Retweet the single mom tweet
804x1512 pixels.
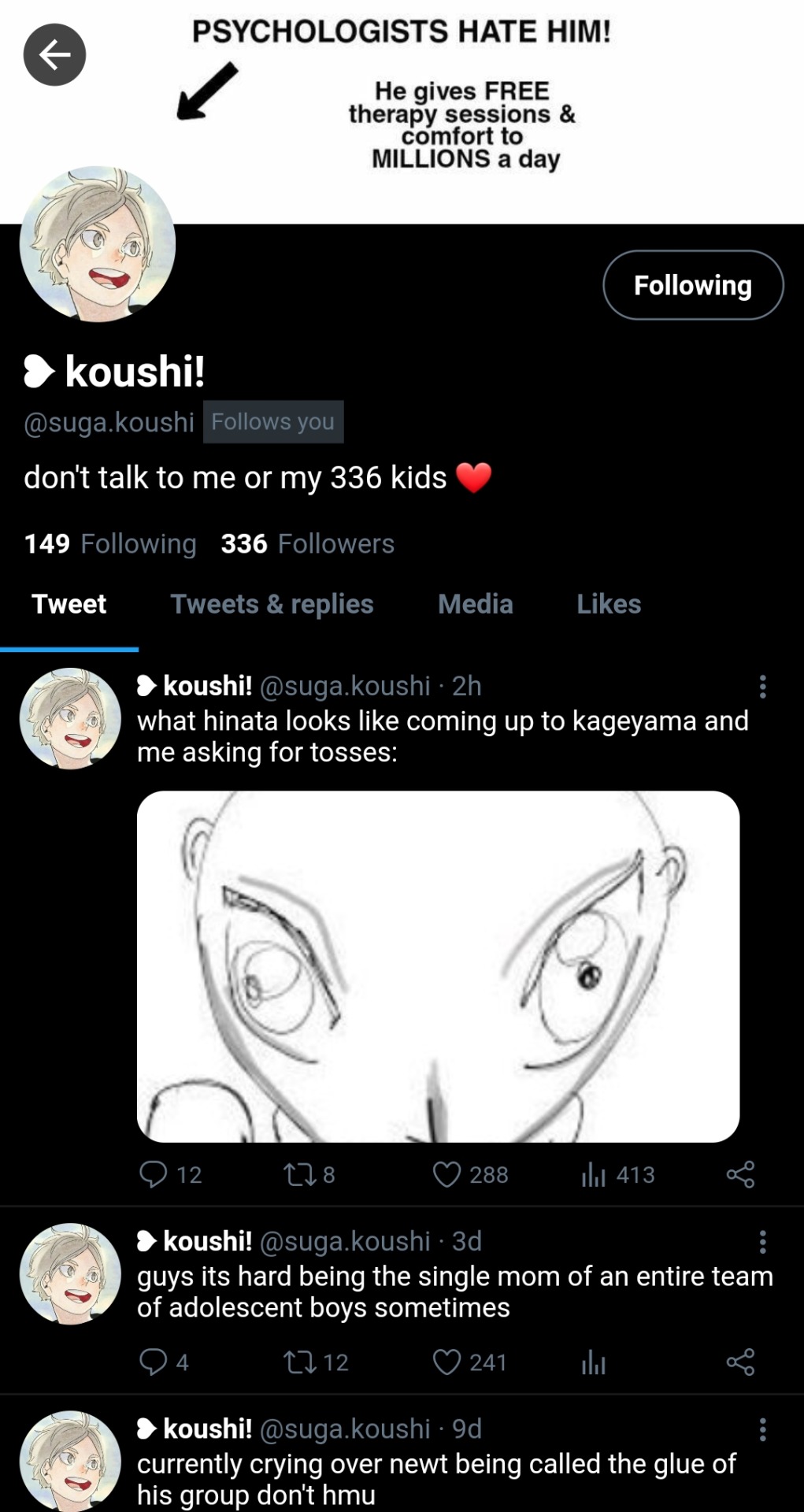click(299, 1362)
